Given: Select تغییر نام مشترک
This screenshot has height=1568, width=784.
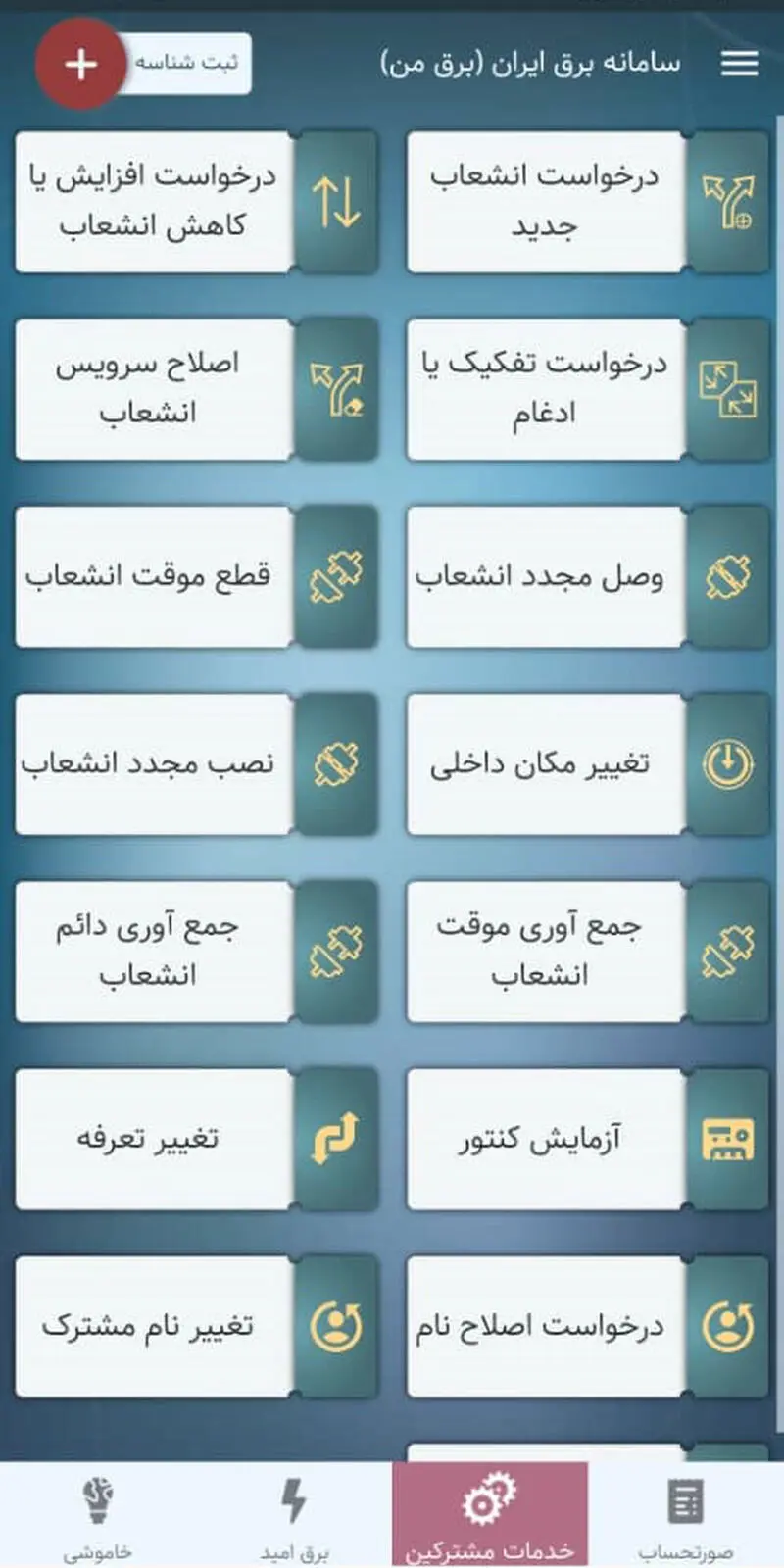Looking at the screenshot, I should coord(196,1327).
